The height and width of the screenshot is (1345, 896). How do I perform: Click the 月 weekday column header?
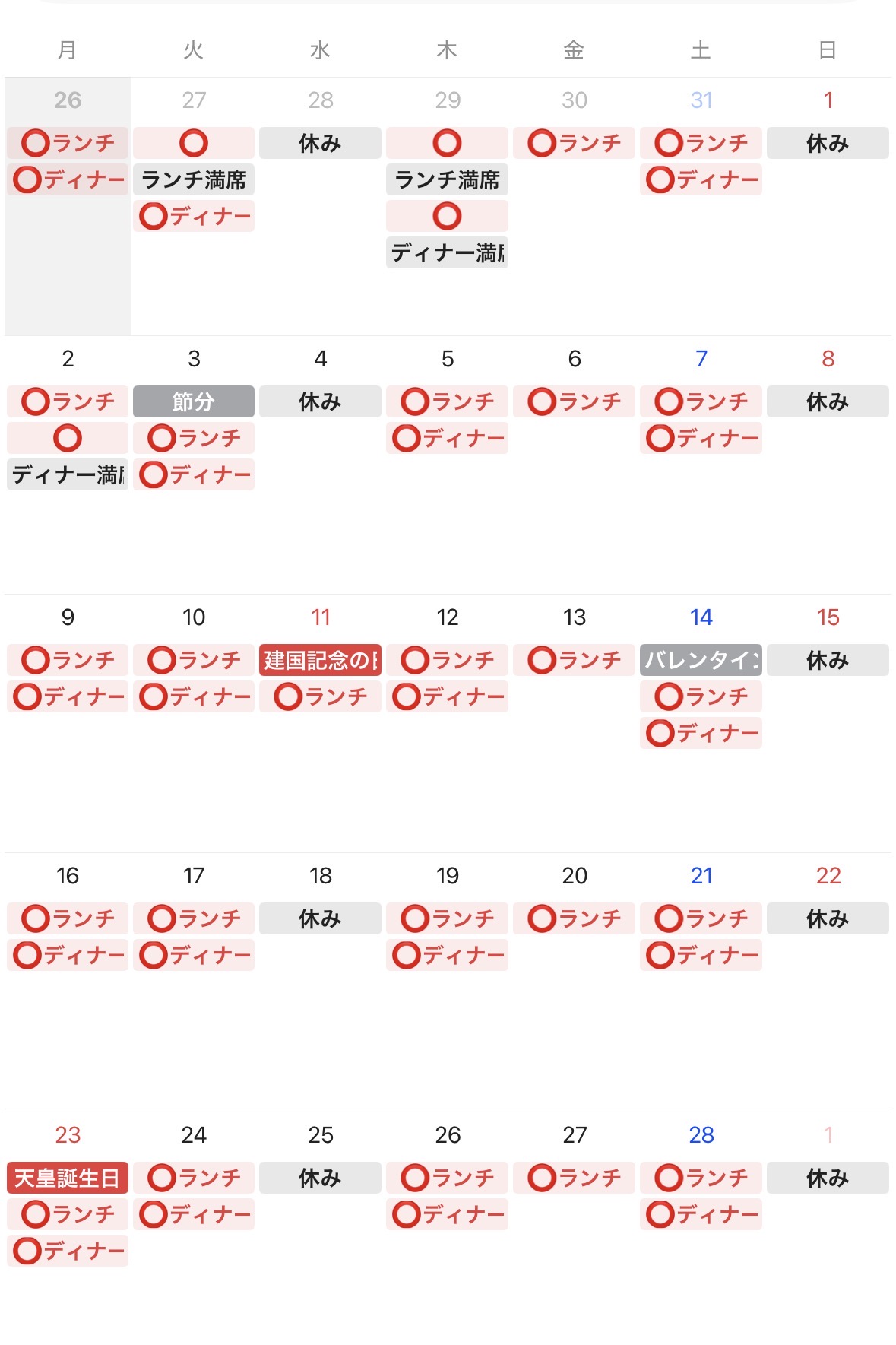(x=67, y=49)
